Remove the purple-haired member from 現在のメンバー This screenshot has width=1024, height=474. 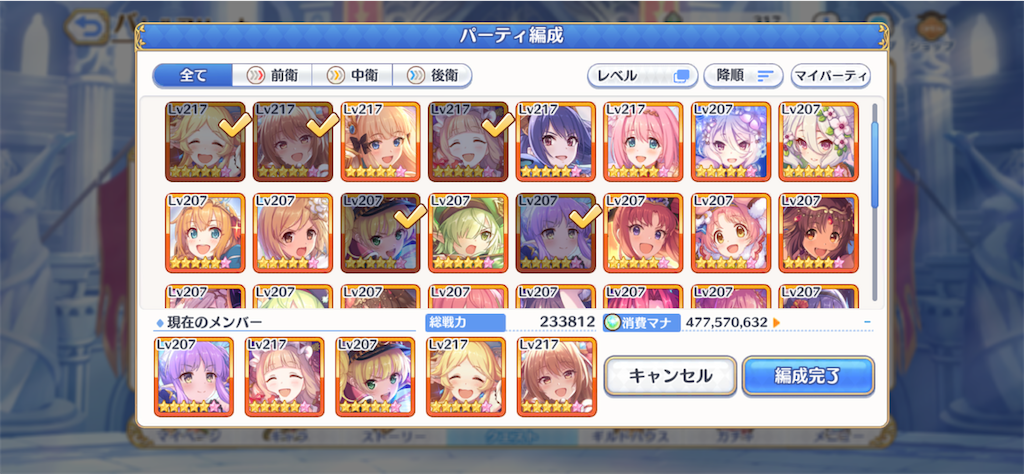193,376
